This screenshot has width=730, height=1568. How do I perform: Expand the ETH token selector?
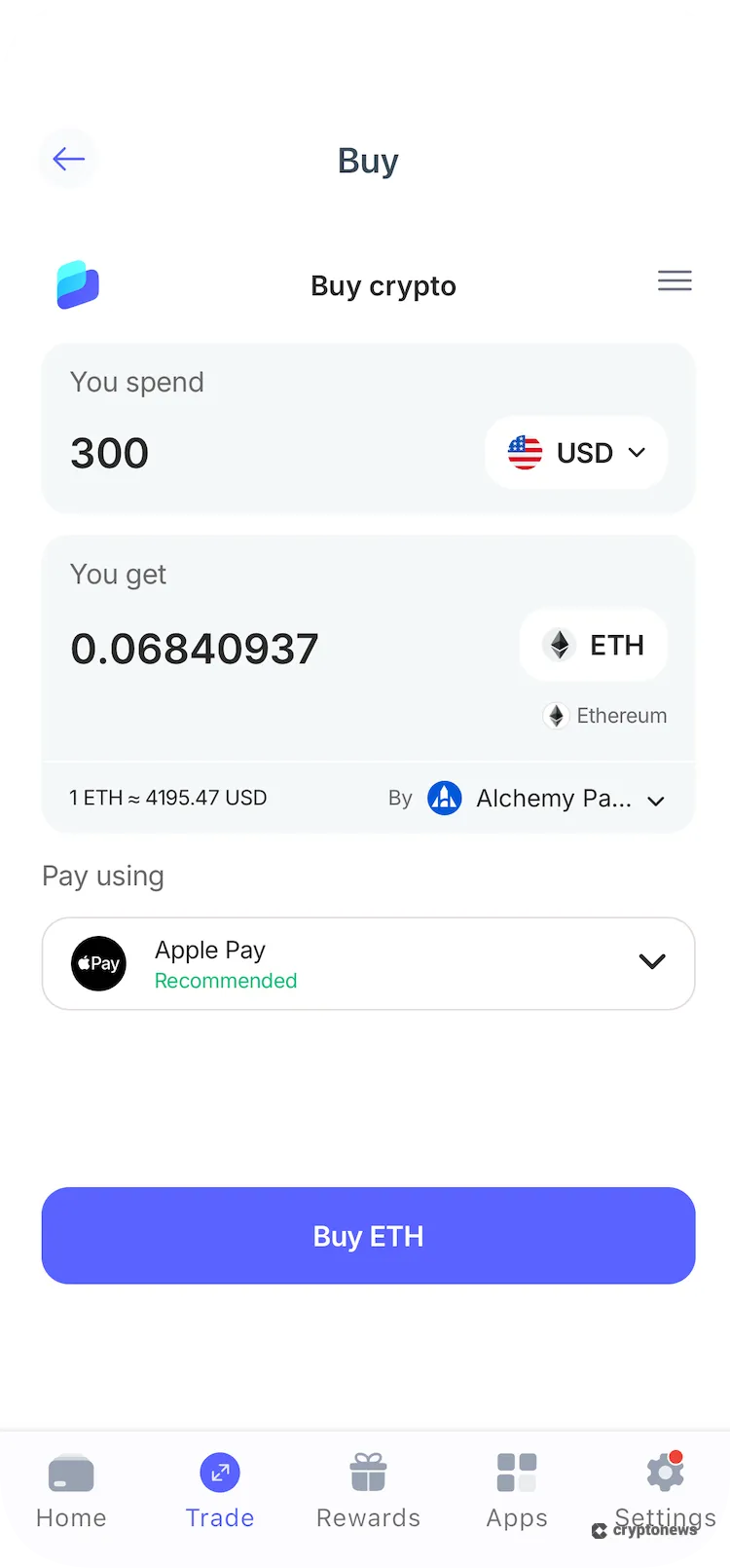(593, 644)
